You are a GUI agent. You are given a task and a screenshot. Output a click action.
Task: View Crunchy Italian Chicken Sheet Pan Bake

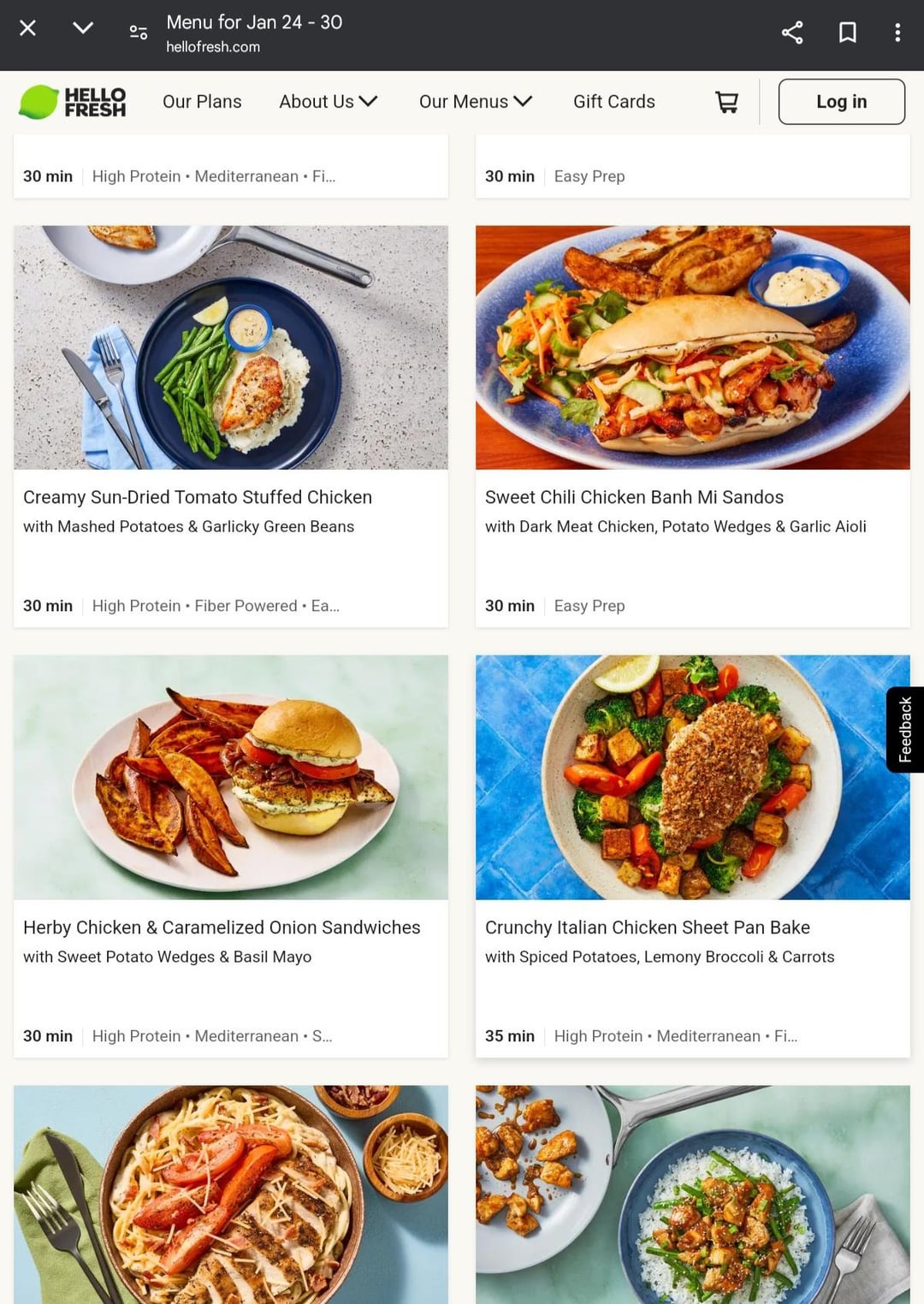pos(647,928)
